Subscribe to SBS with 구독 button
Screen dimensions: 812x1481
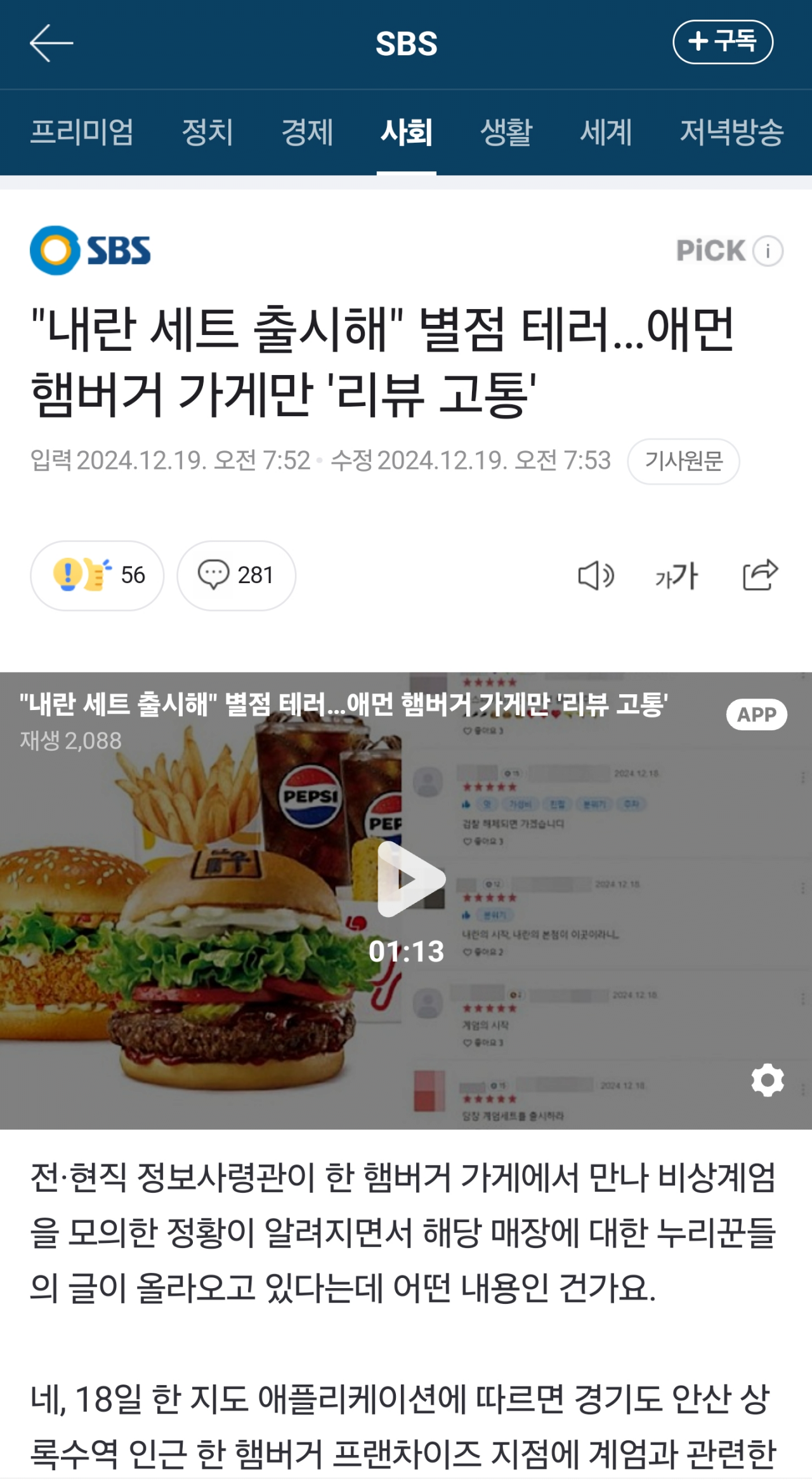723,42
